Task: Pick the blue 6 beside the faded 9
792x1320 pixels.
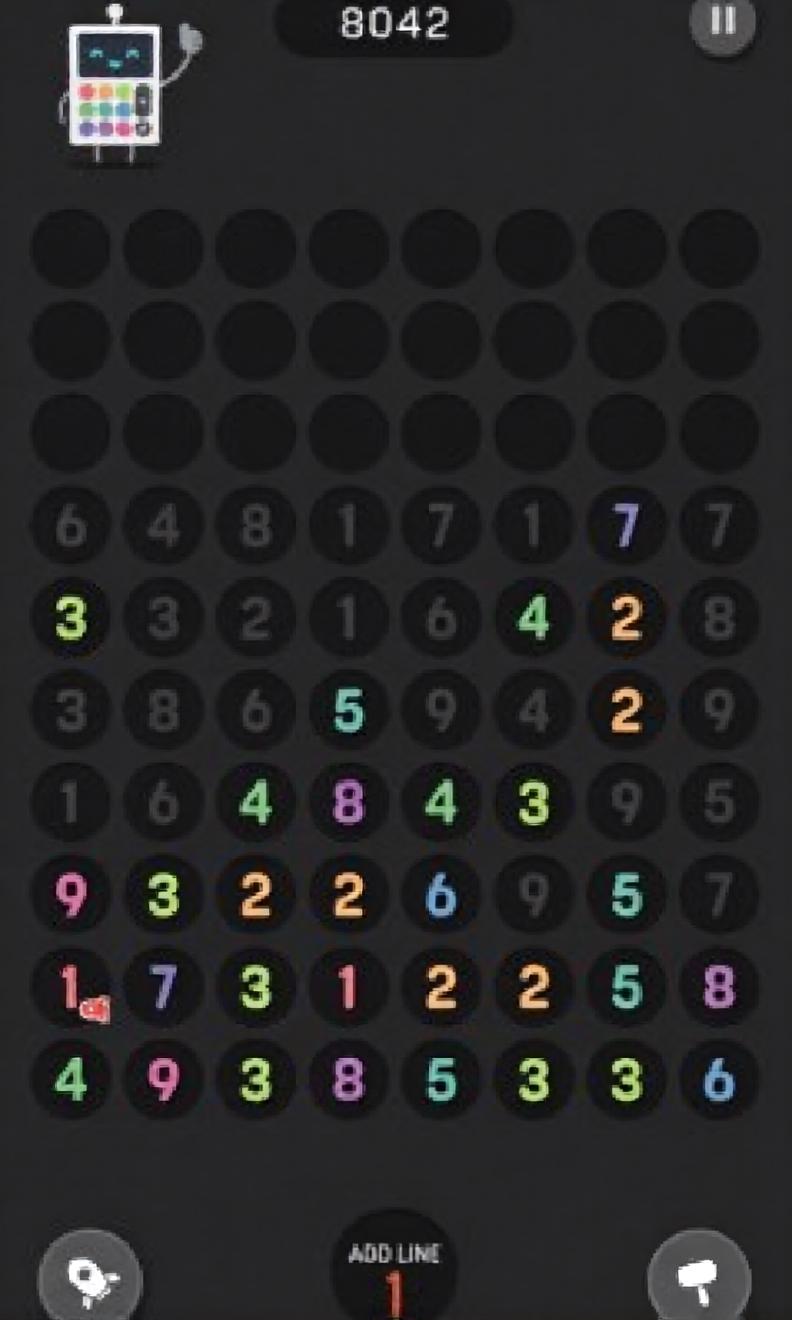Action: tap(441, 896)
